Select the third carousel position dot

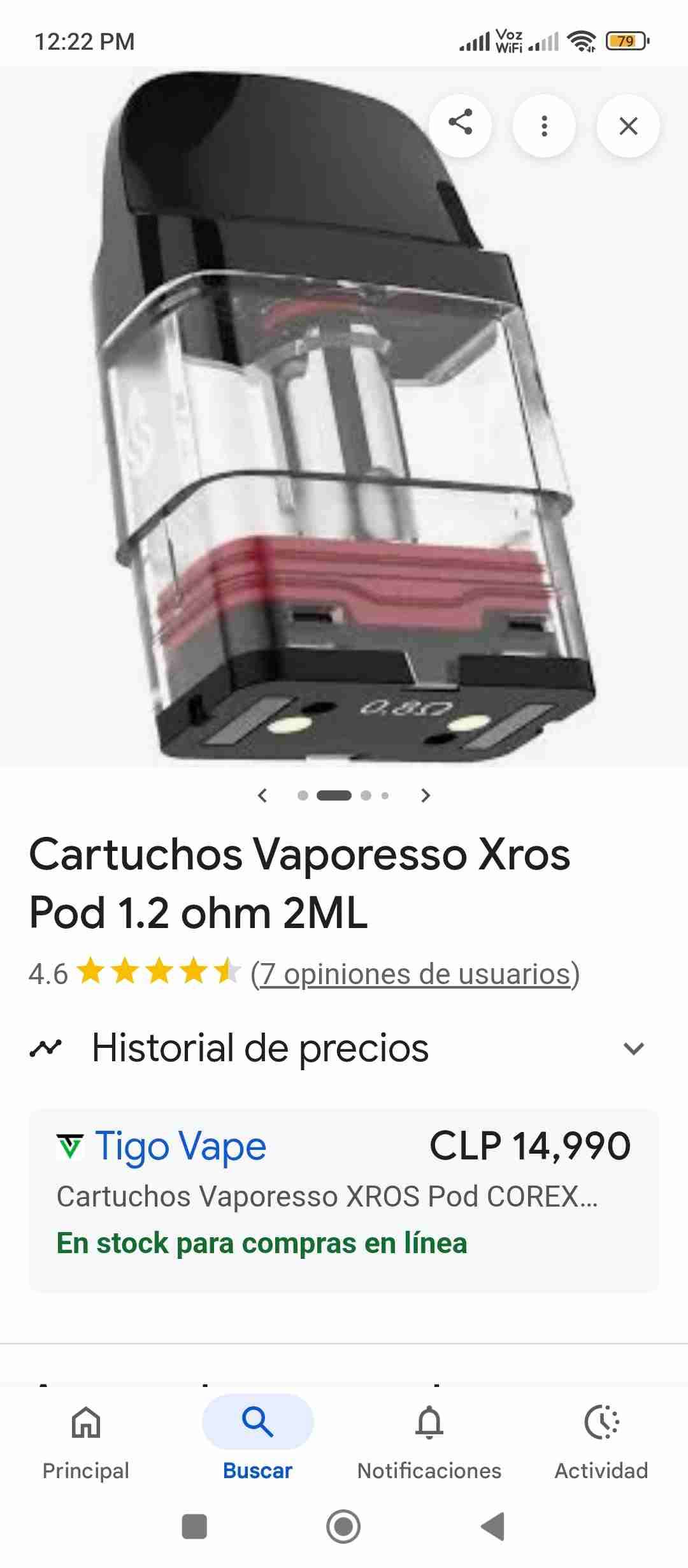365,795
